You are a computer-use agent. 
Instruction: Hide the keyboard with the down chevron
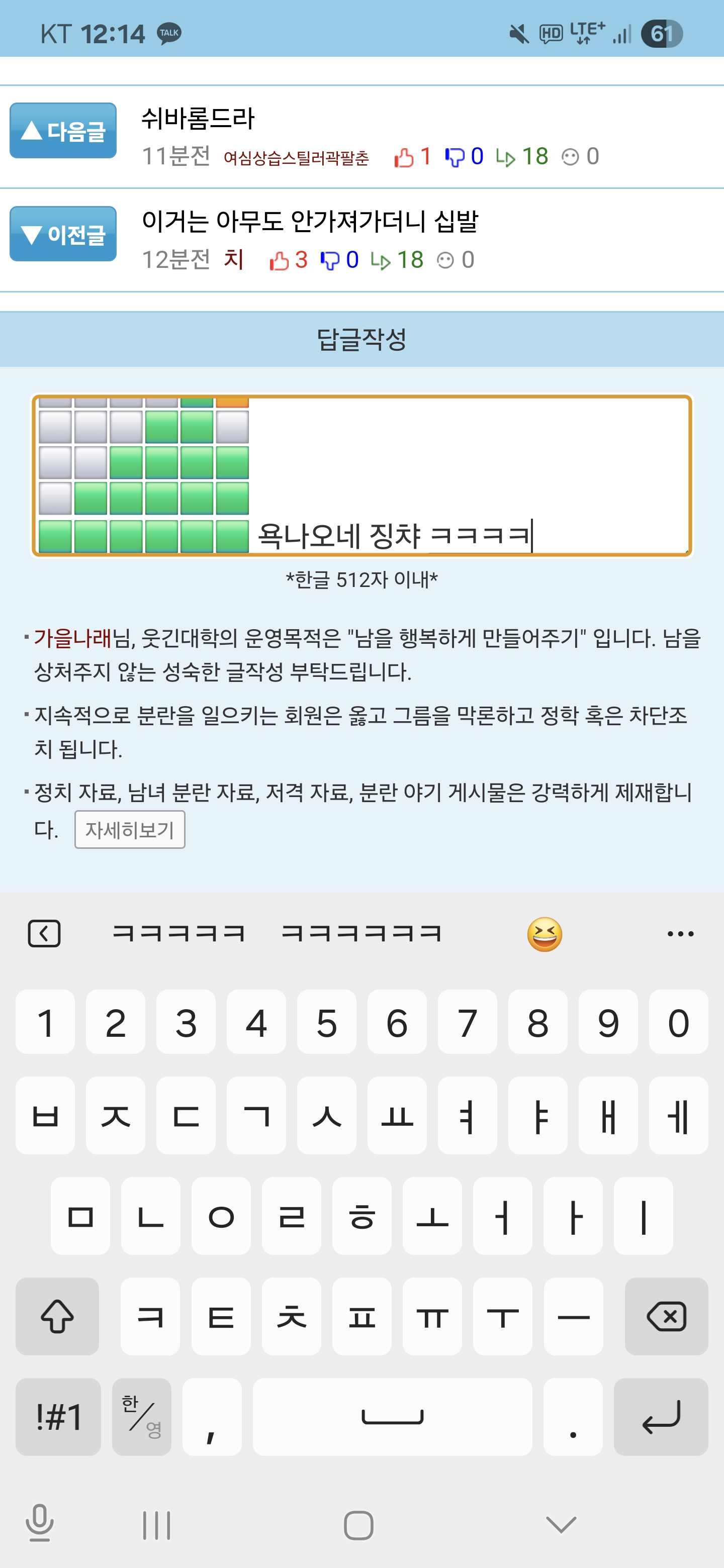tap(561, 1524)
